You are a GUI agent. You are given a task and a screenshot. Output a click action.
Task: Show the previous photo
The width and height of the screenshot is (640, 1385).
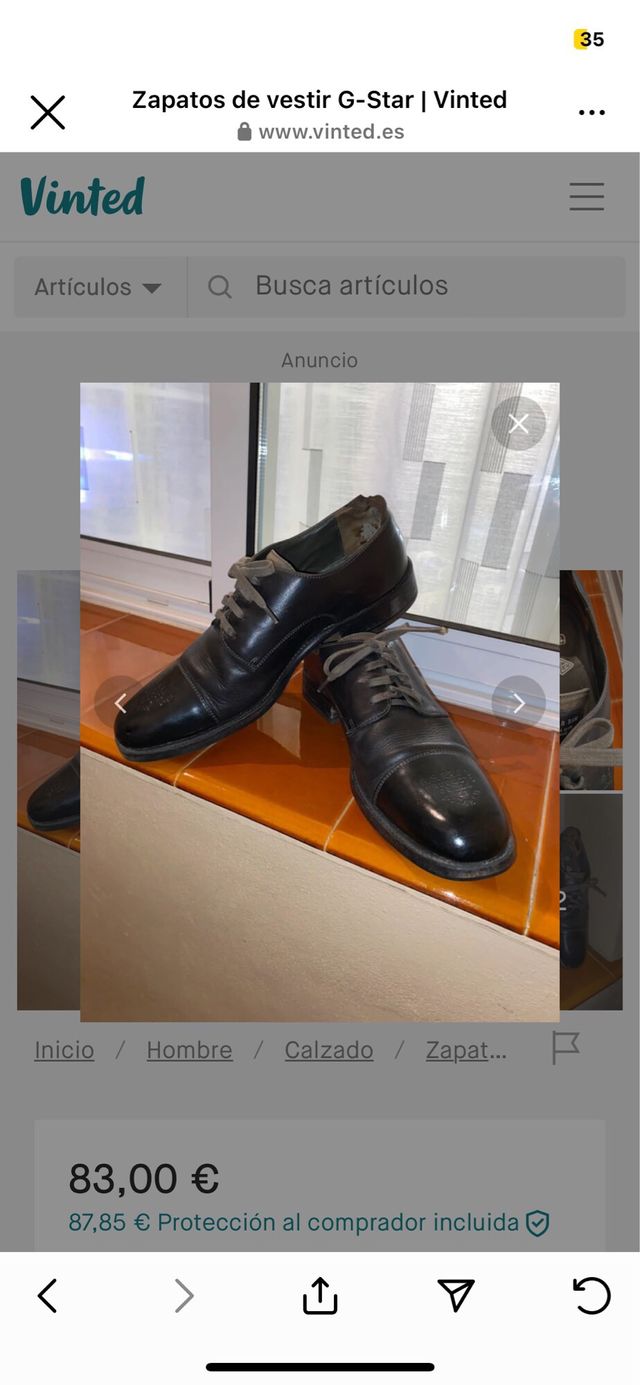(120, 703)
